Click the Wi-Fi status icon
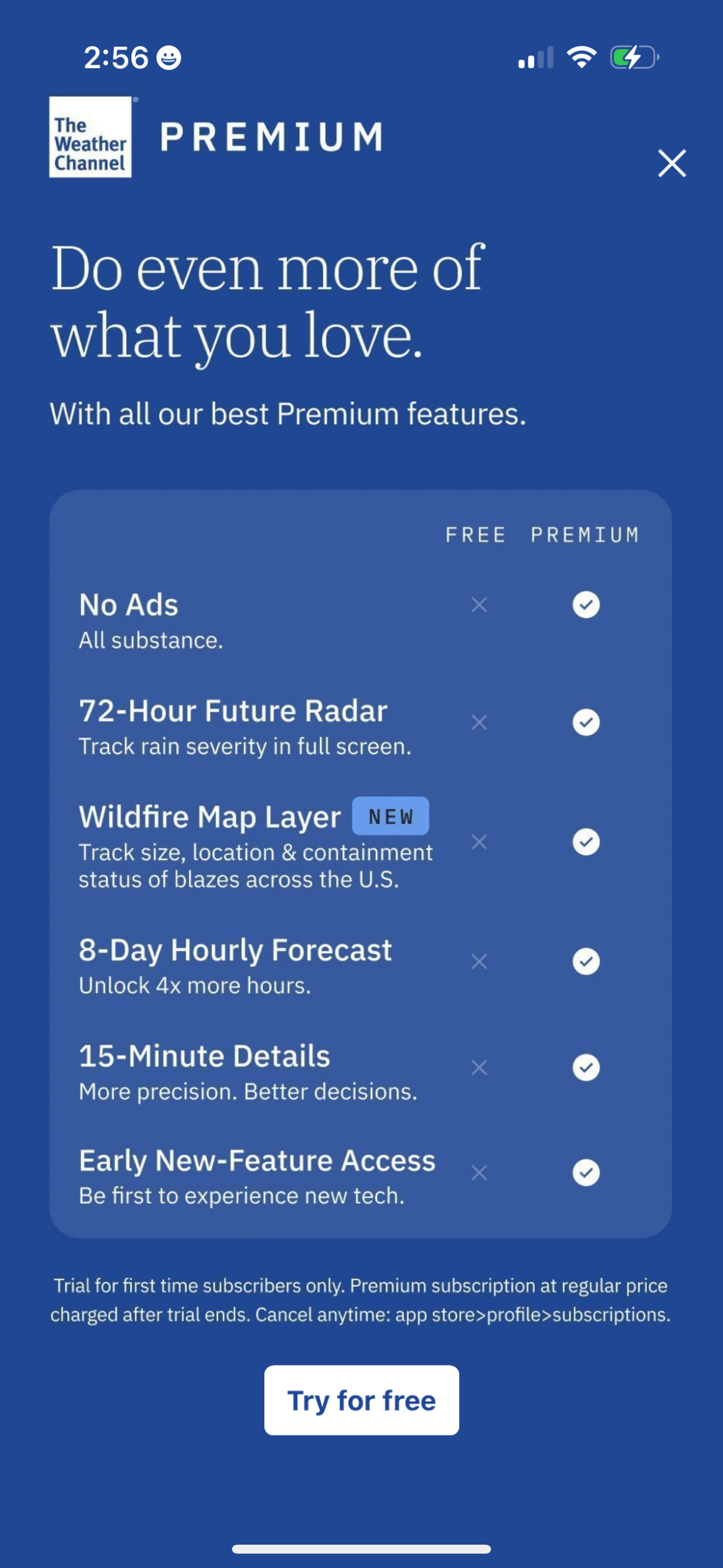 [581, 56]
